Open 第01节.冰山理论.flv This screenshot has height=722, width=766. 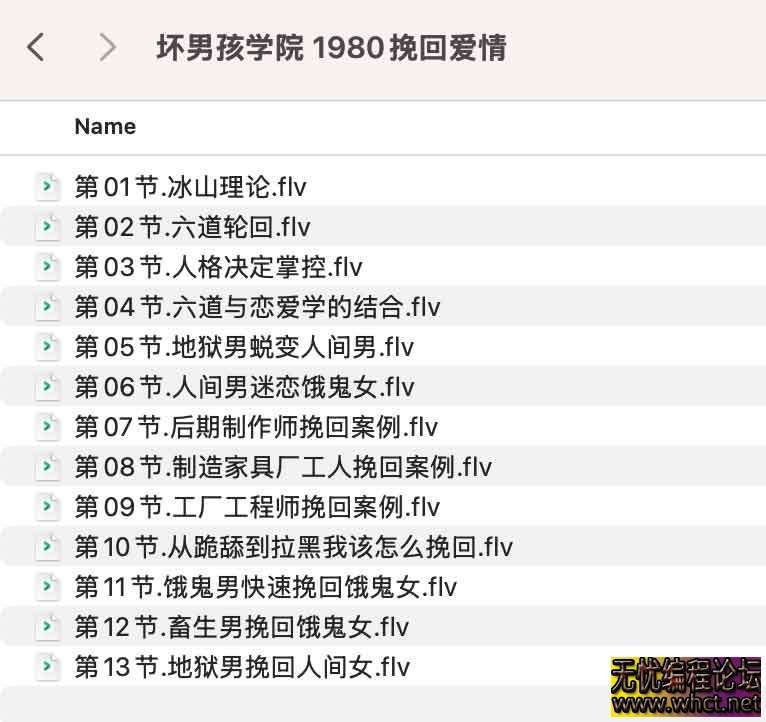pos(190,187)
